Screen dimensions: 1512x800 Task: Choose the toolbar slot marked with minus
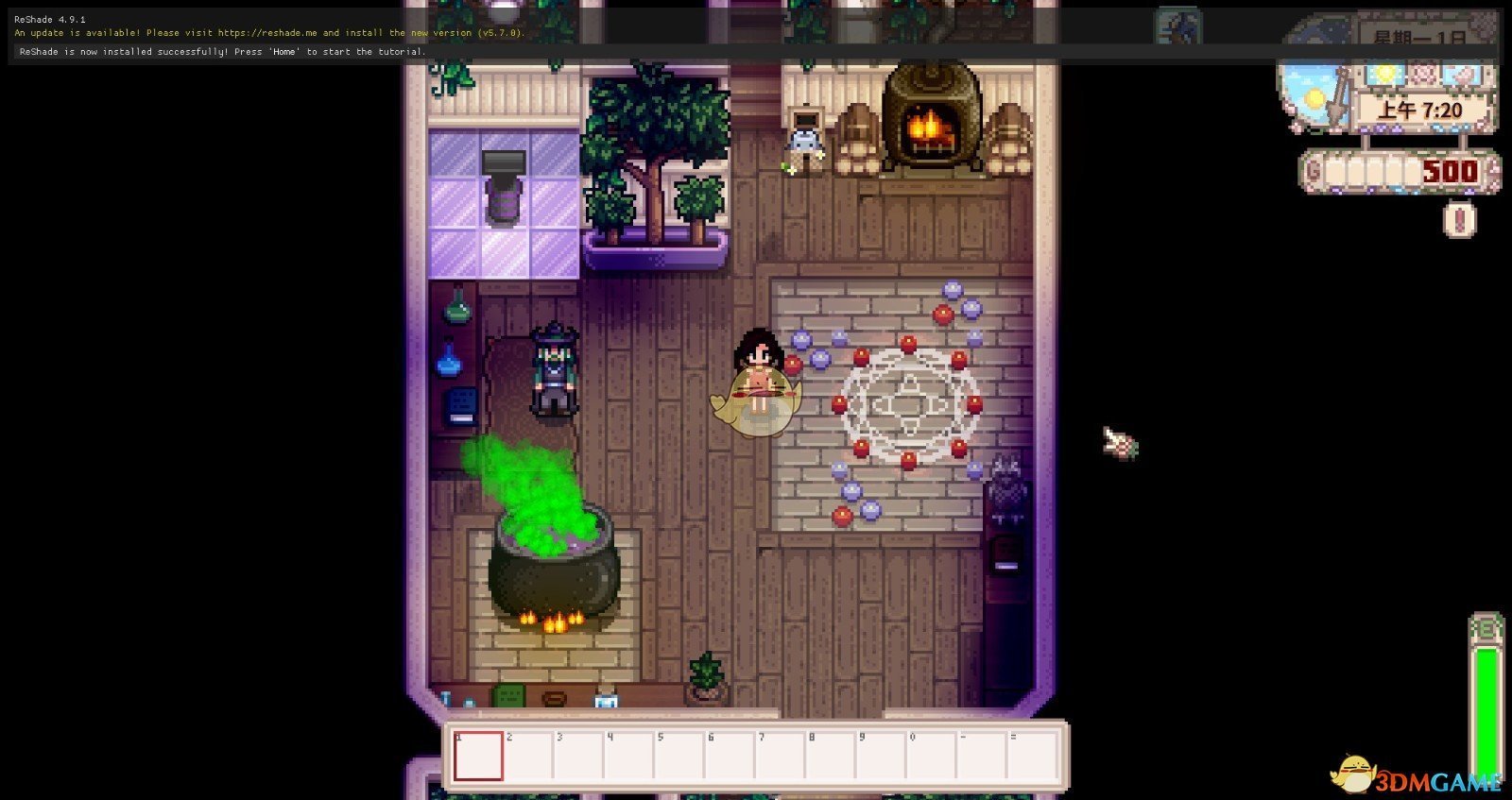pyautogui.click(x=984, y=756)
